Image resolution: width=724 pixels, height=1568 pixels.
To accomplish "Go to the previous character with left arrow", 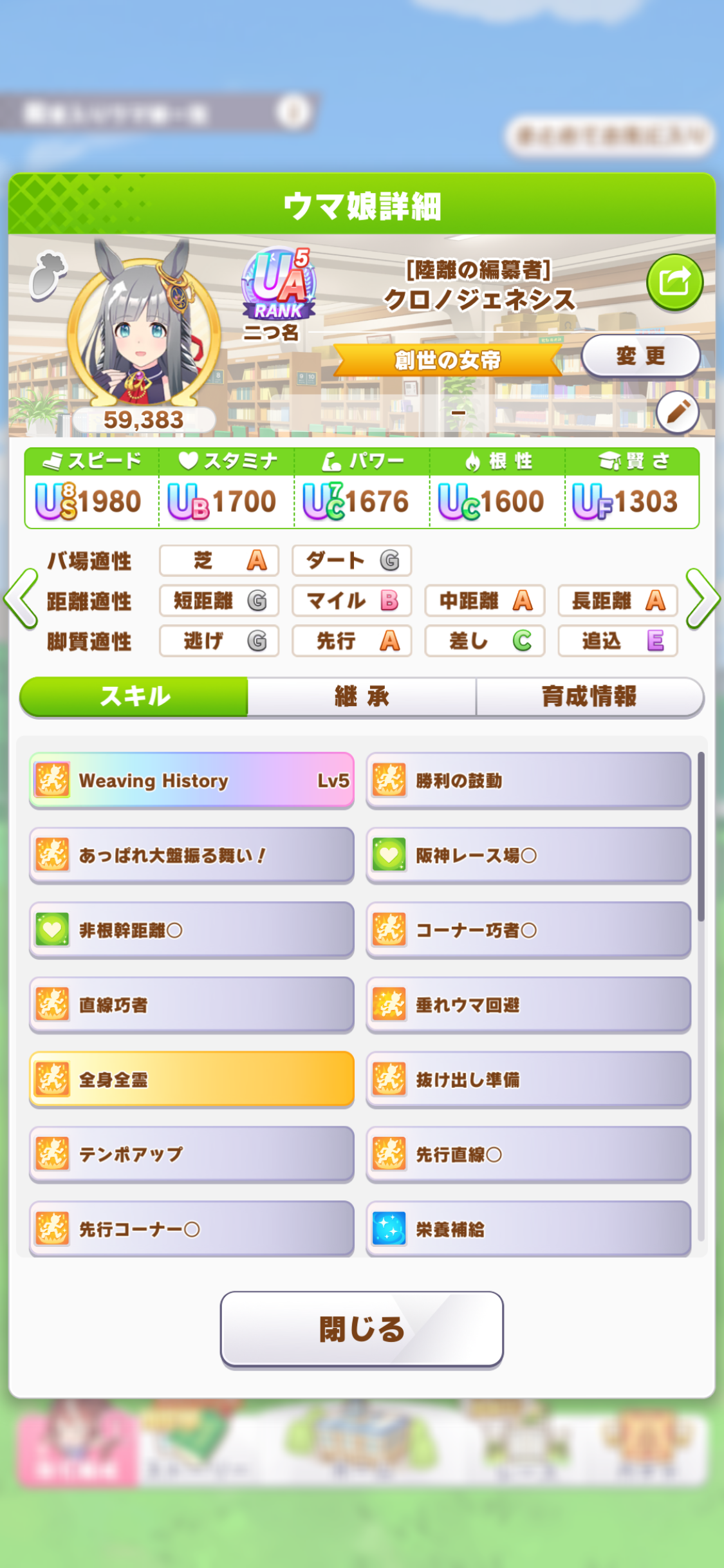I will [21, 599].
